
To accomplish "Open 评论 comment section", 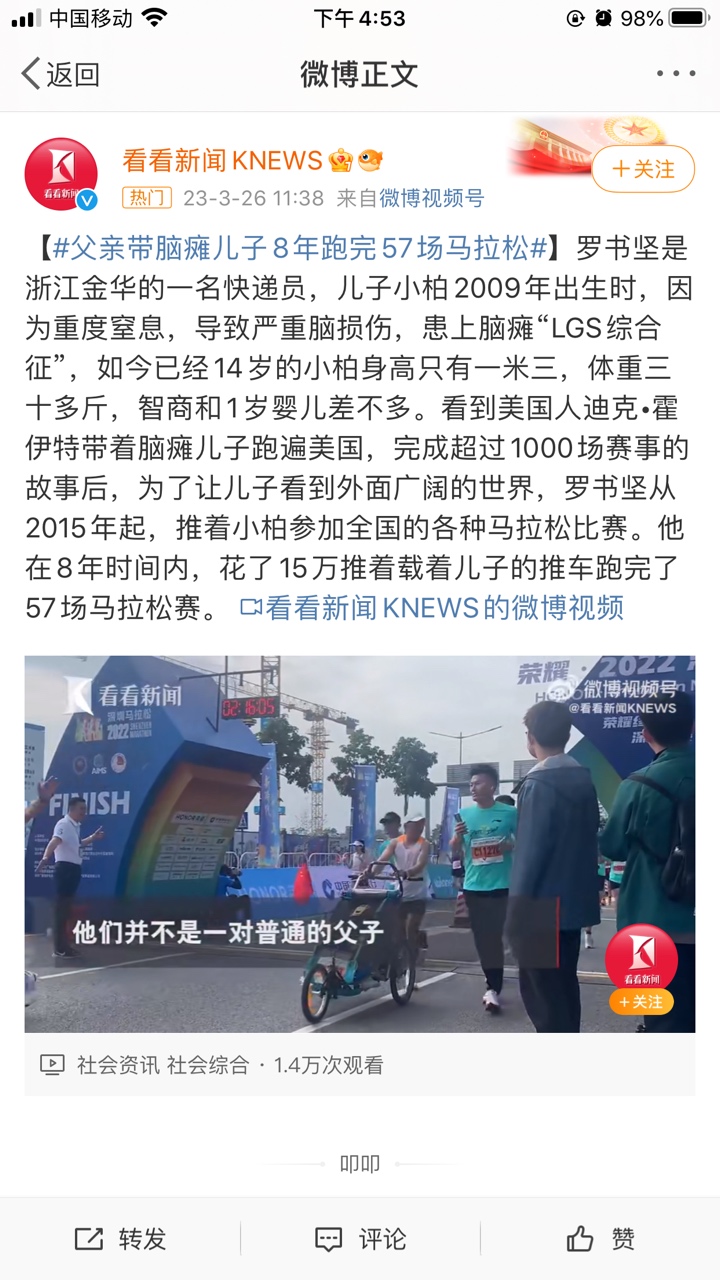I will point(360,1239).
